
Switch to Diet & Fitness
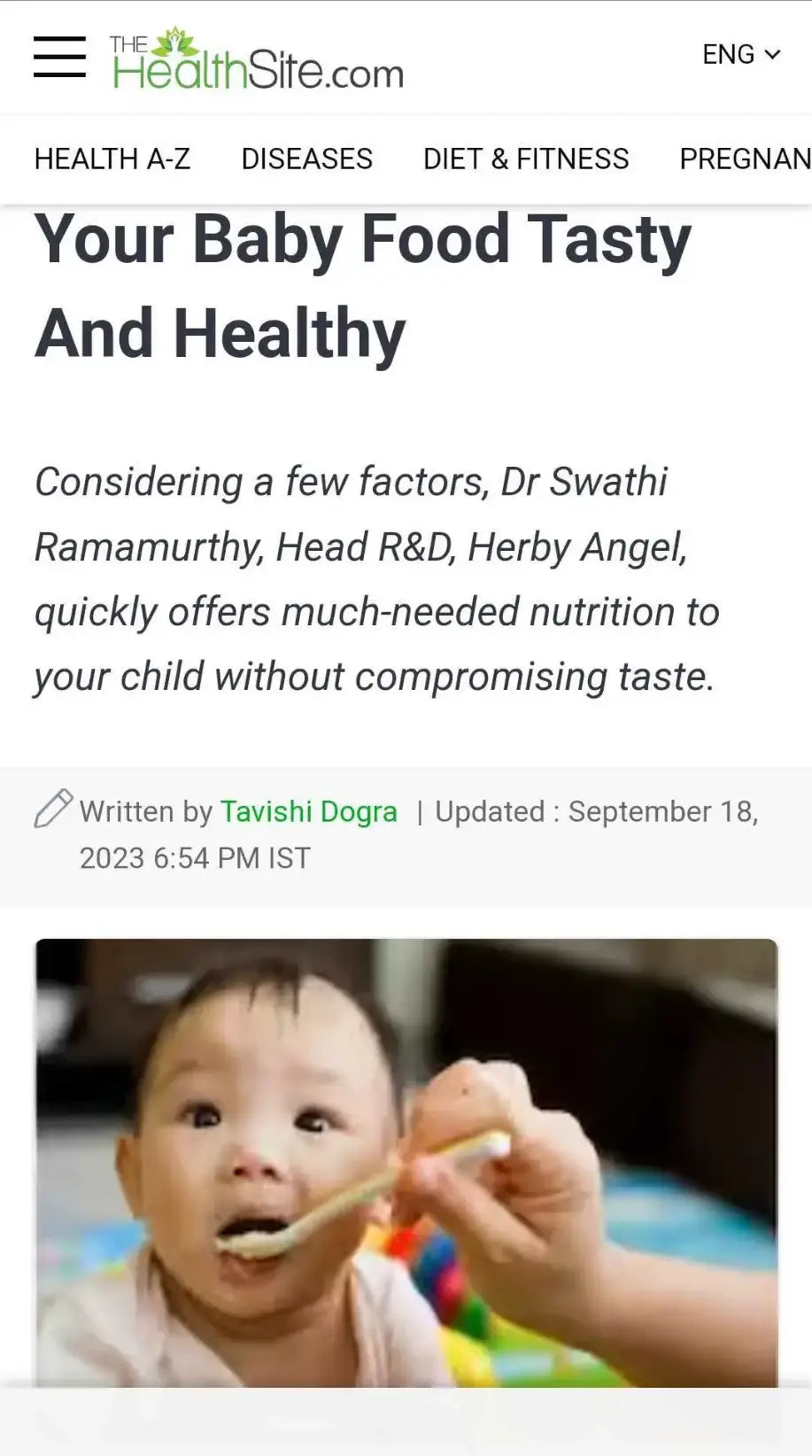(x=526, y=159)
